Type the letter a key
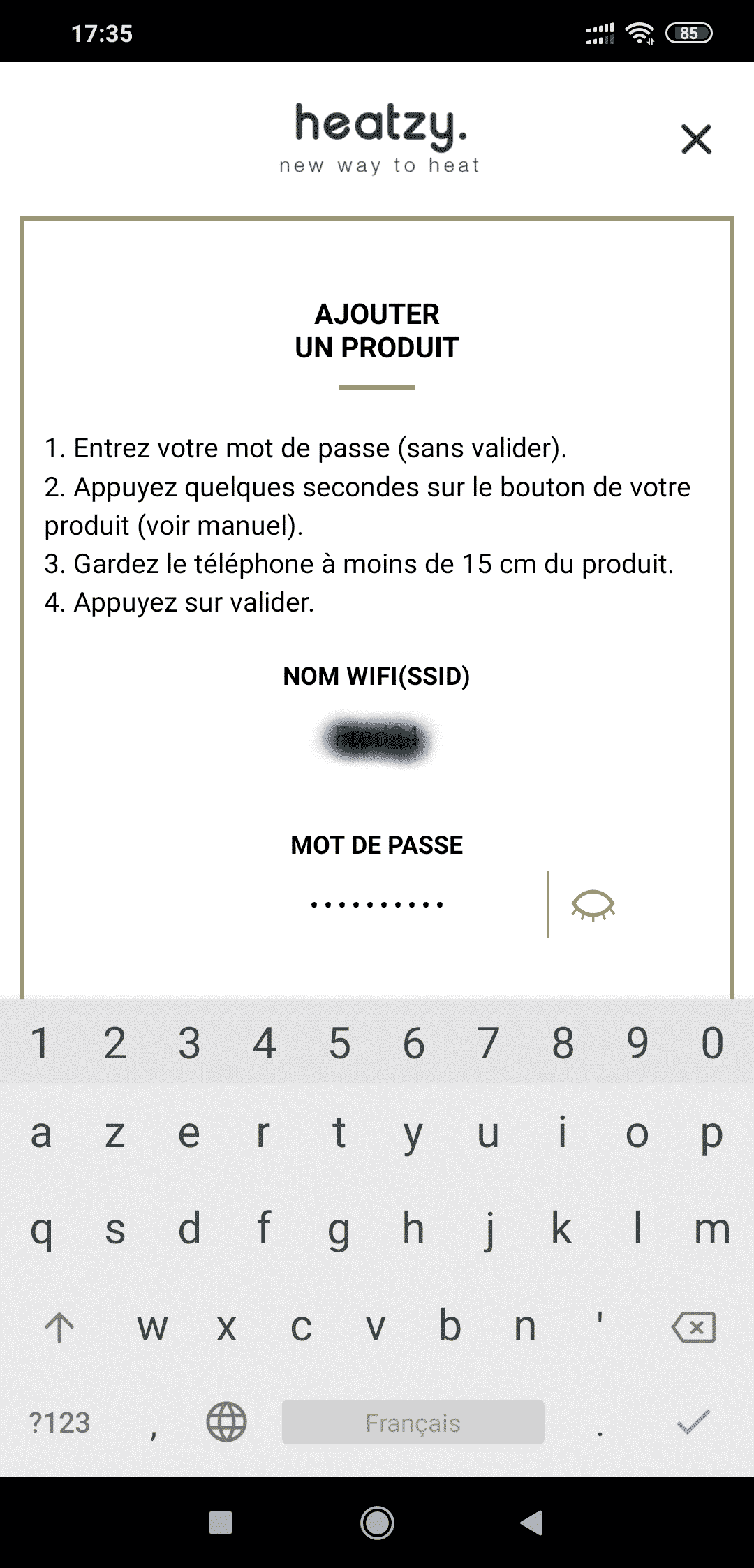This screenshot has width=754, height=1568. 41,1134
